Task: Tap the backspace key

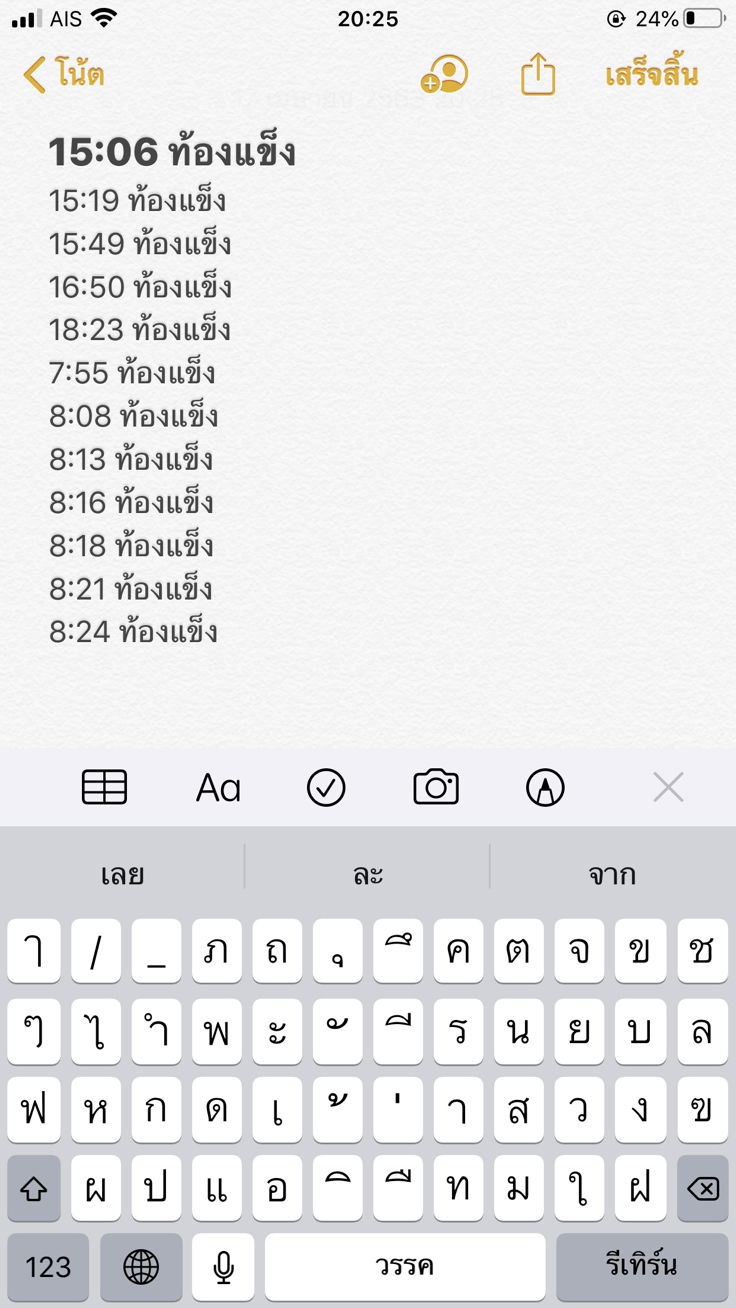Action: 703,1188
